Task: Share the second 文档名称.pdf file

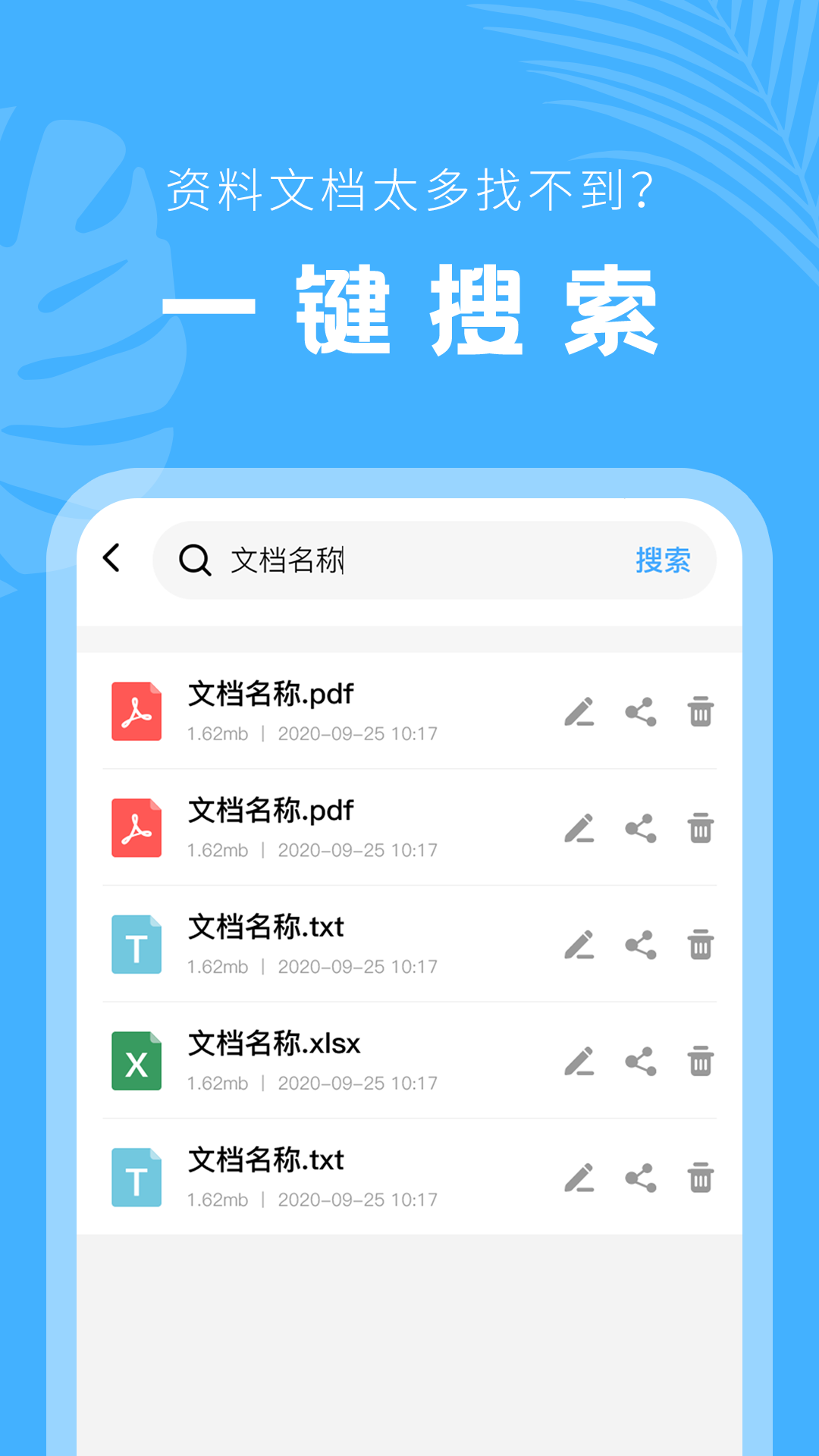Action: point(639,828)
